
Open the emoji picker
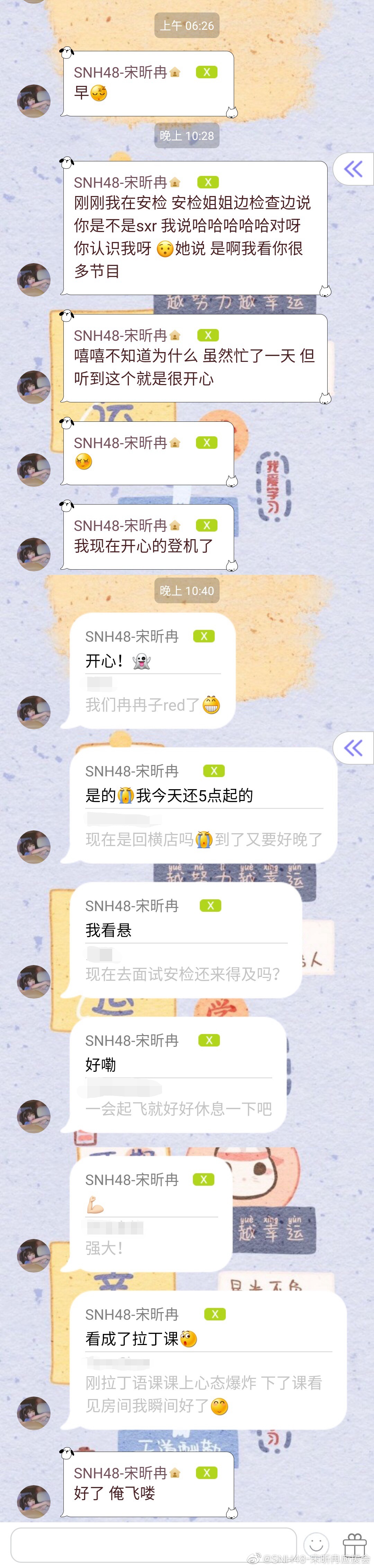pyautogui.click(x=316, y=1544)
